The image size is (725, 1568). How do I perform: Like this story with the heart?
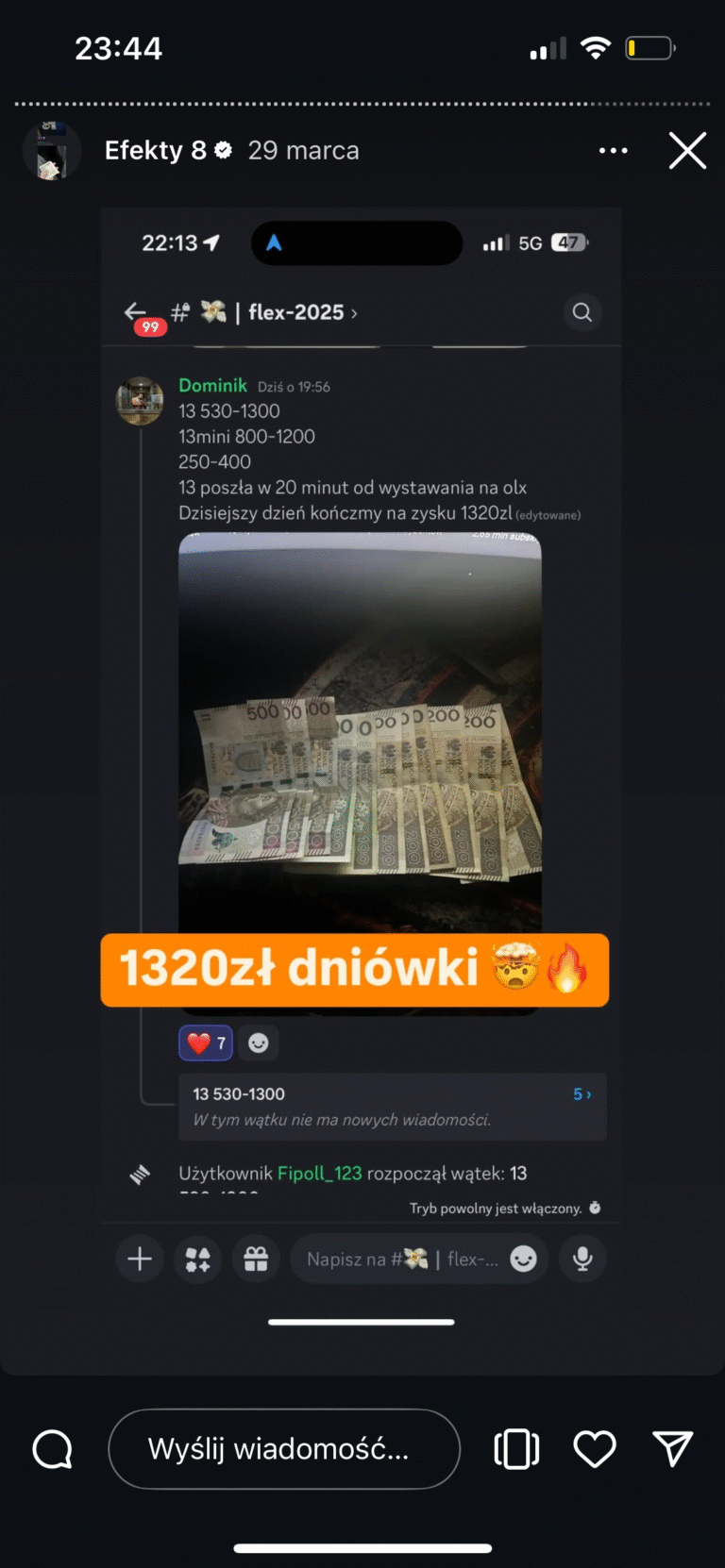[595, 1449]
